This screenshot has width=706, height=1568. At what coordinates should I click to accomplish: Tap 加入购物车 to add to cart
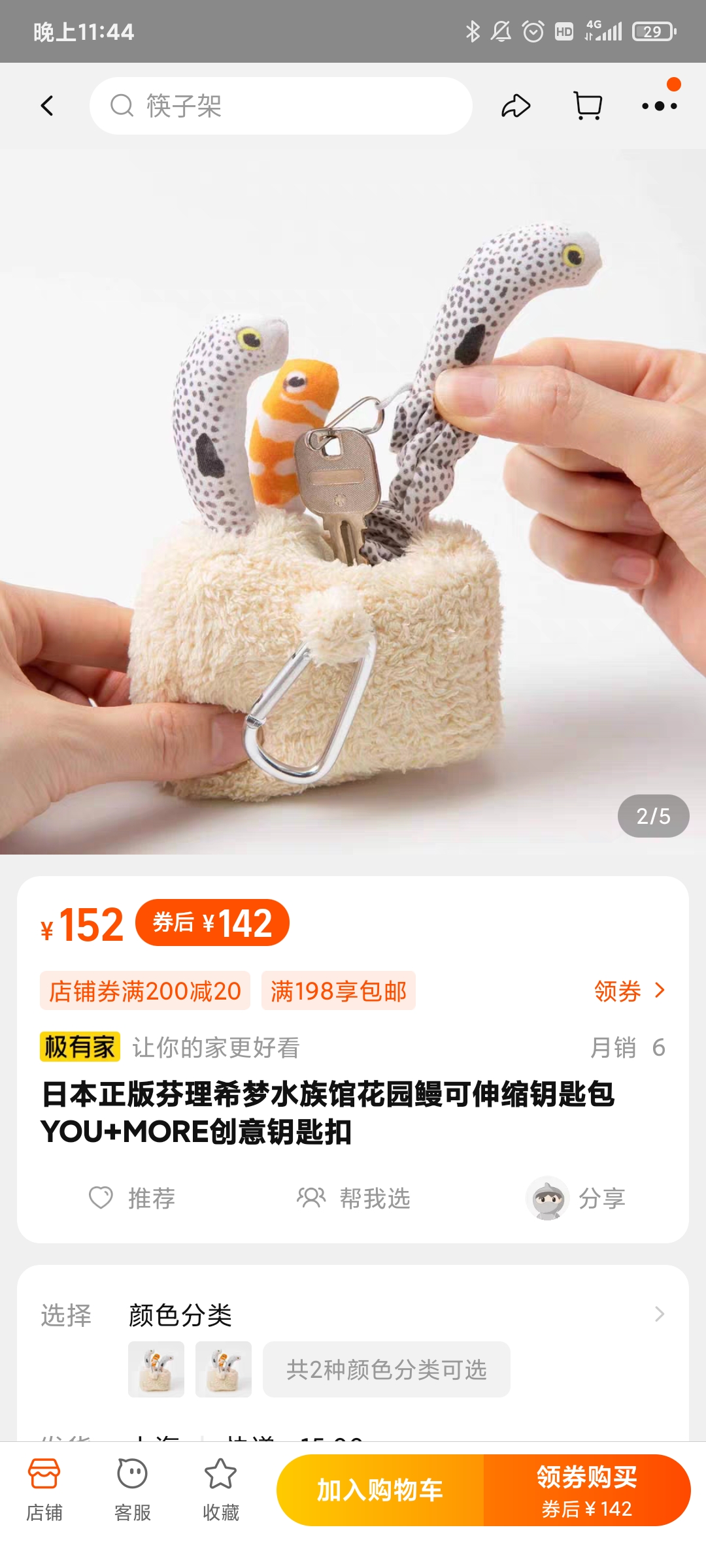(x=380, y=1490)
